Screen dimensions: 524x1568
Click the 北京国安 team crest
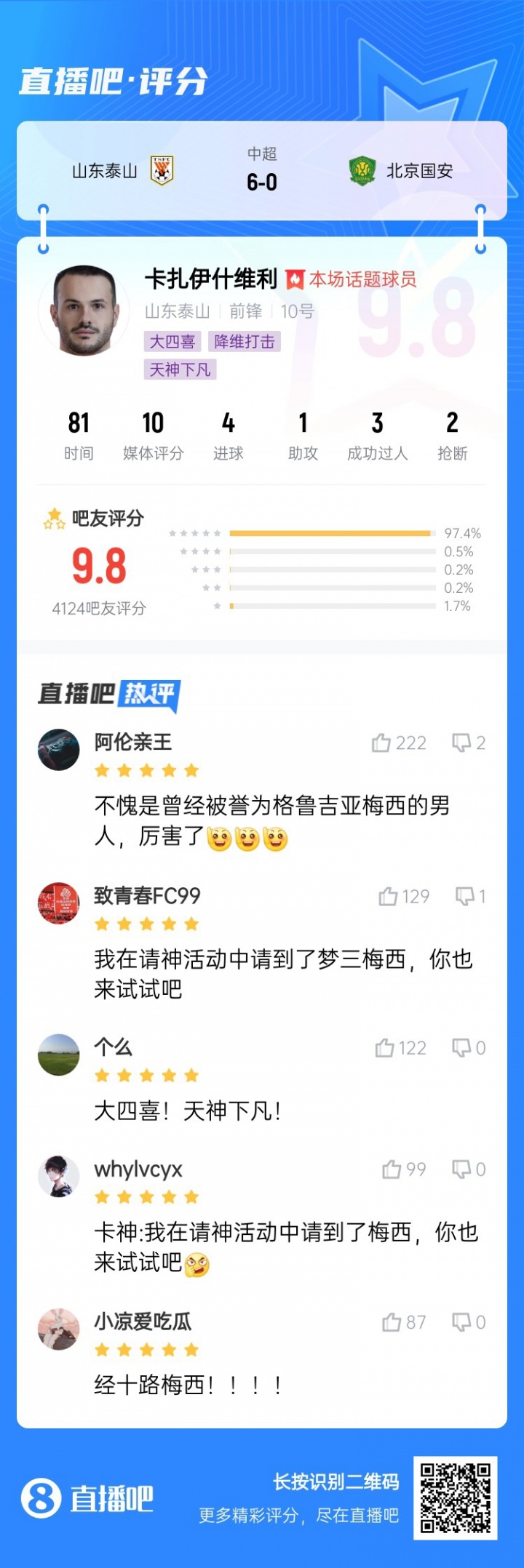coord(362,170)
